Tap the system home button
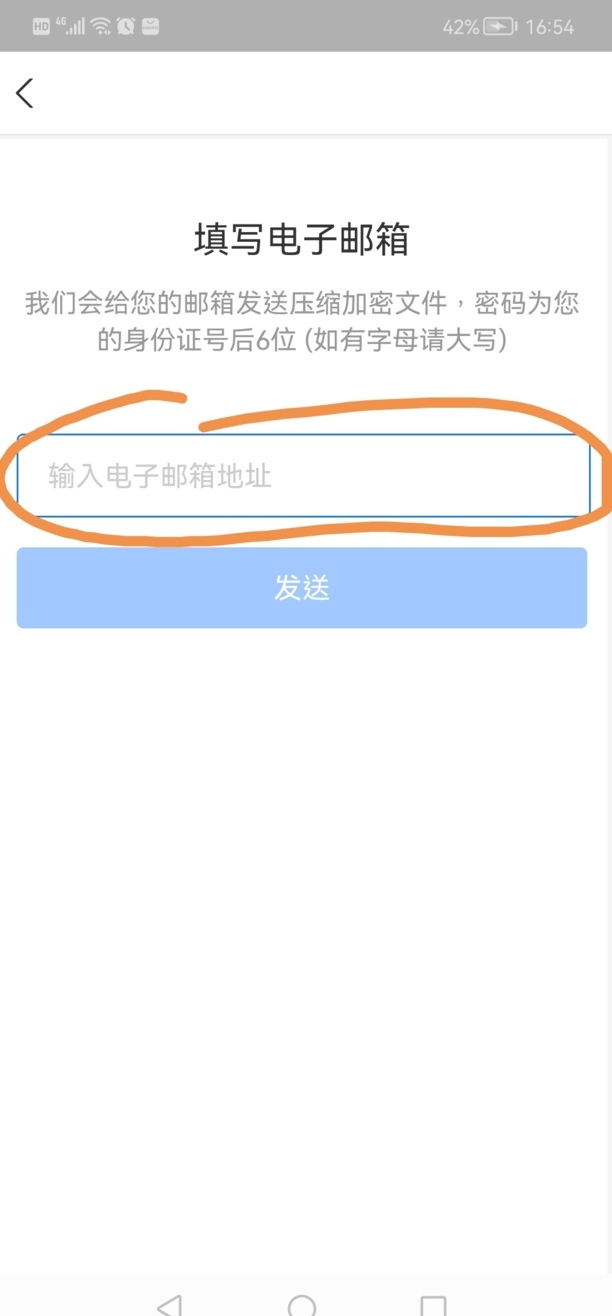This screenshot has width=612, height=1316. point(302,1304)
